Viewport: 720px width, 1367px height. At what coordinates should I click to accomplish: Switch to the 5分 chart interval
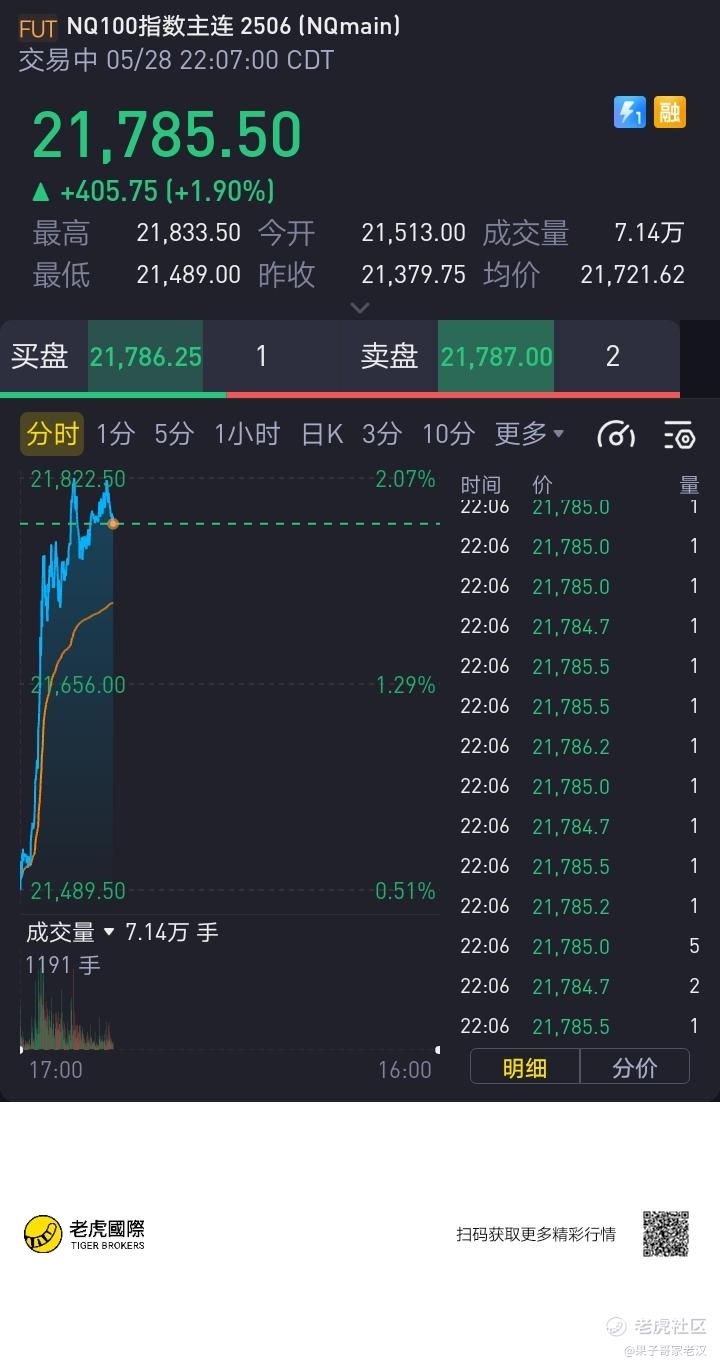click(174, 434)
